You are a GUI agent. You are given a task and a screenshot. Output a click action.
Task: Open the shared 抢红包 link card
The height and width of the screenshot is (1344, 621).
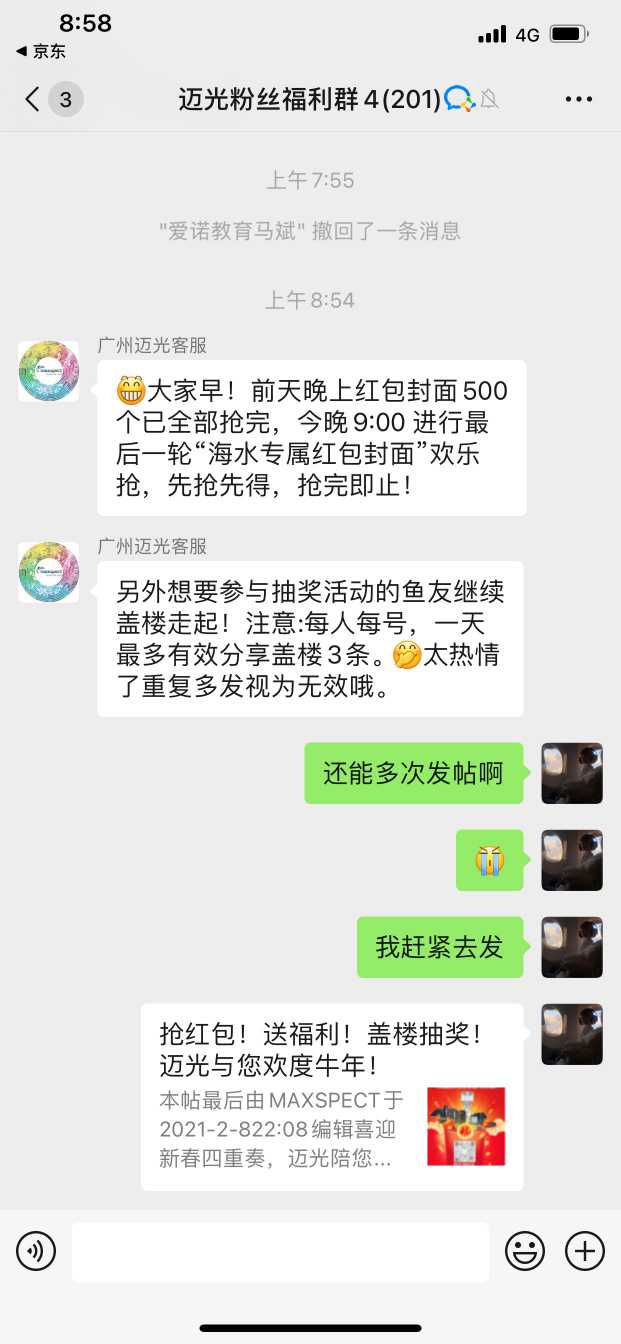pyautogui.click(x=332, y=1097)
